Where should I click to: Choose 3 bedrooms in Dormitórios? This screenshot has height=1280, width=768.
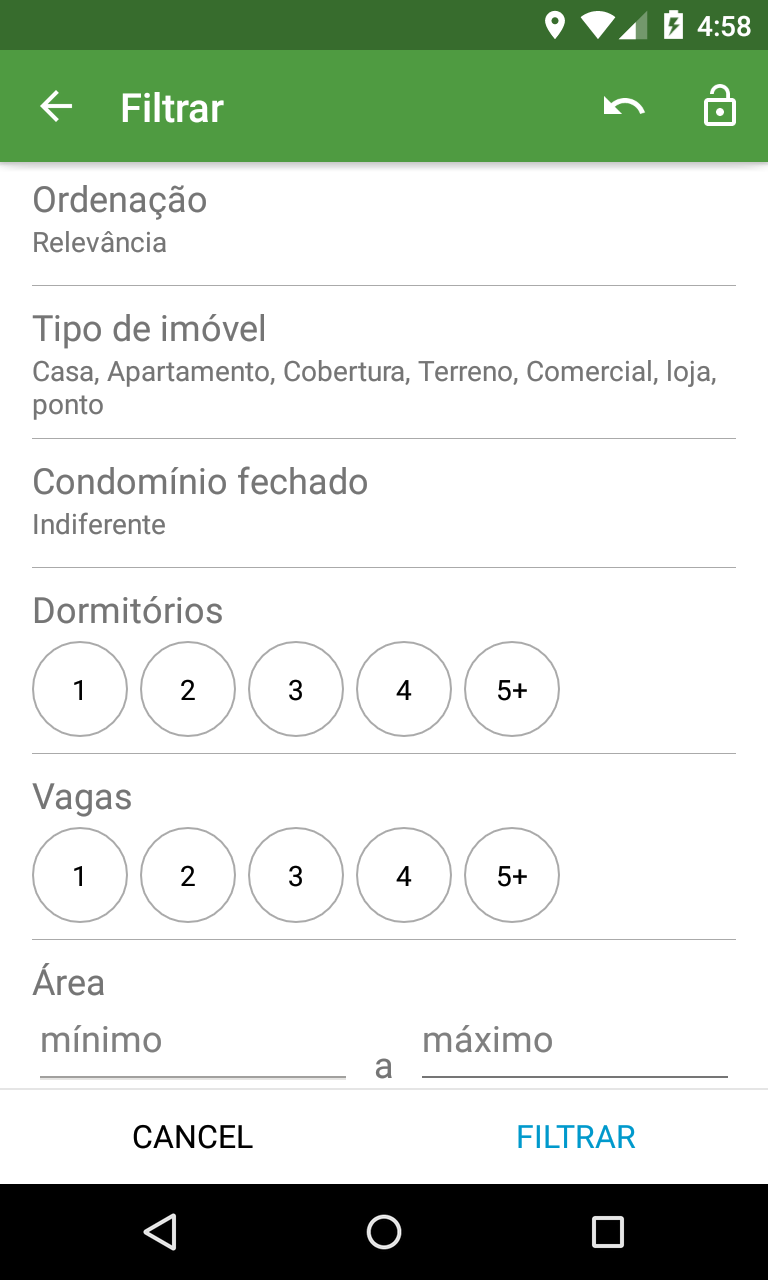point(296,689)
